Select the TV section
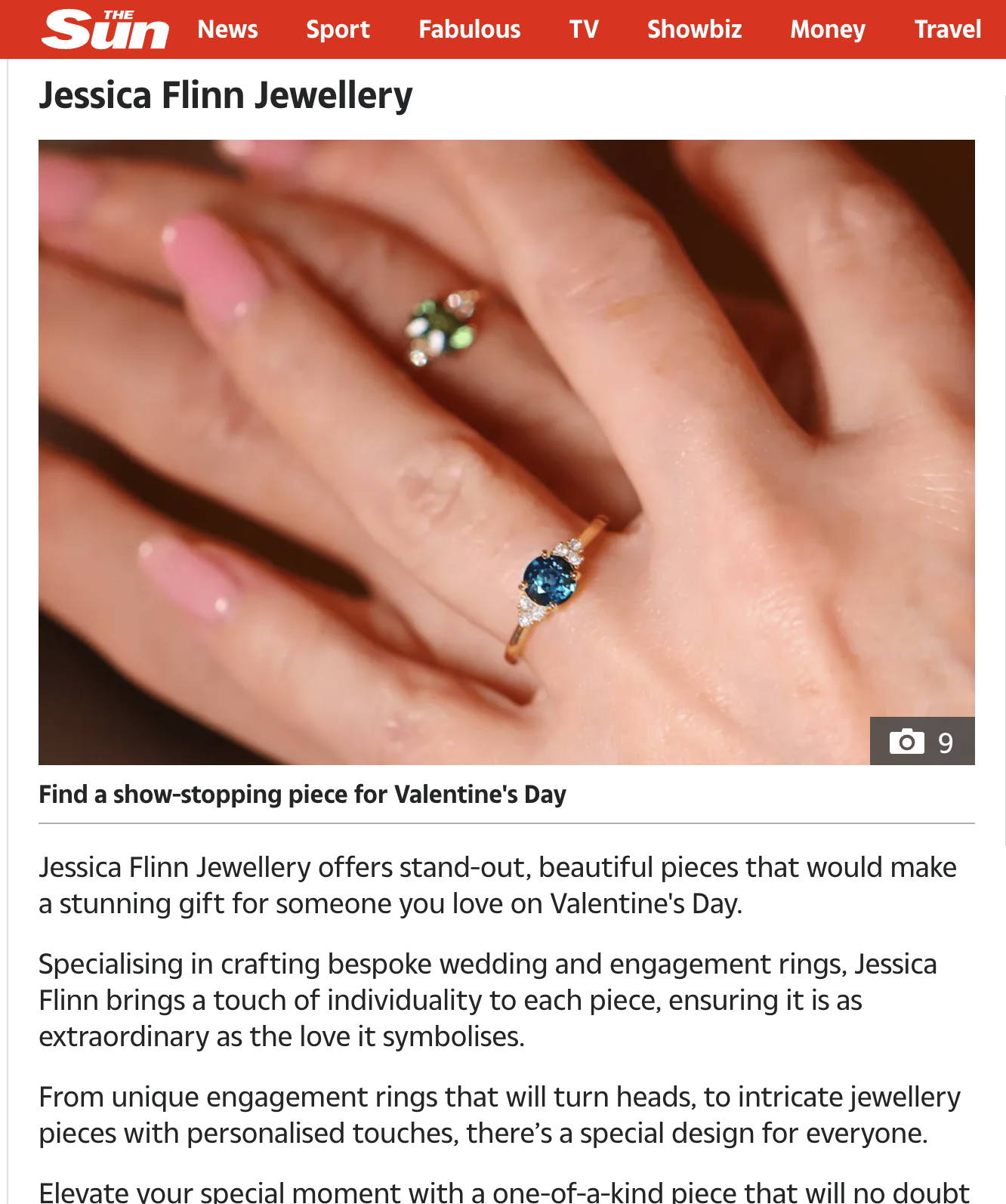Image resolution: width=1006 pixels, height=1204 pixels. [583, 29]
